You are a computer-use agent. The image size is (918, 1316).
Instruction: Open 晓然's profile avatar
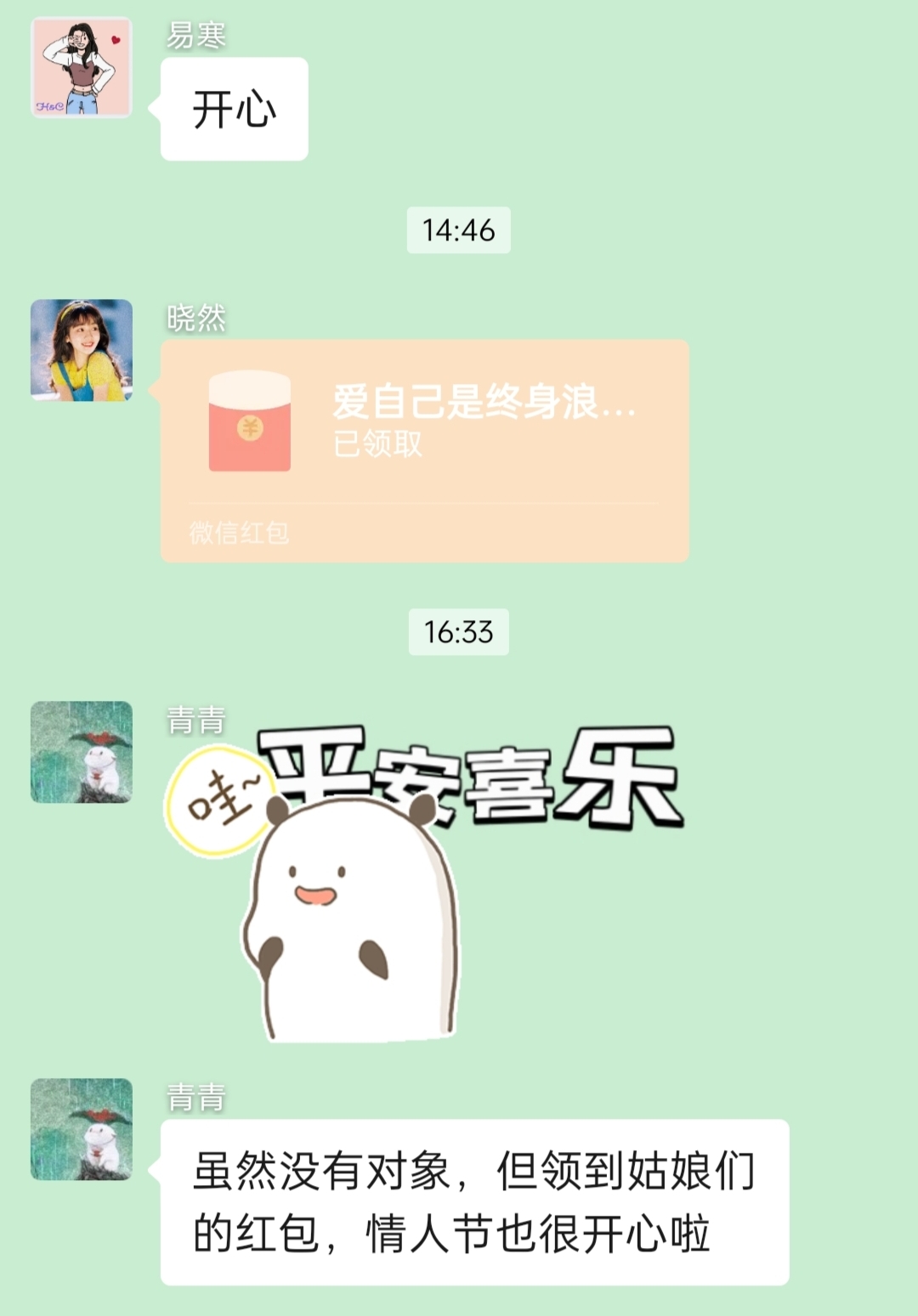pyautogui.click(x=82, y=349)
